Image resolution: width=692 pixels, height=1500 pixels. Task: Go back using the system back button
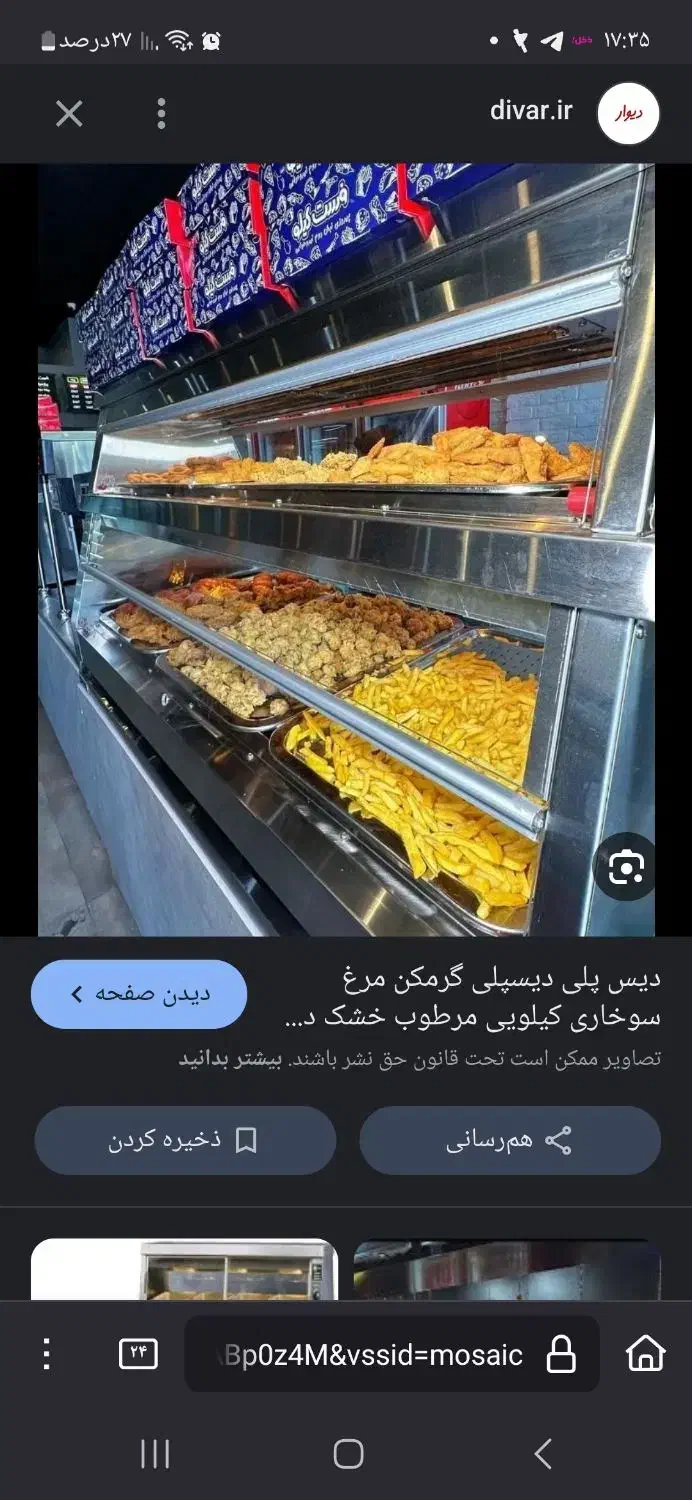(x=543, y=1454)
